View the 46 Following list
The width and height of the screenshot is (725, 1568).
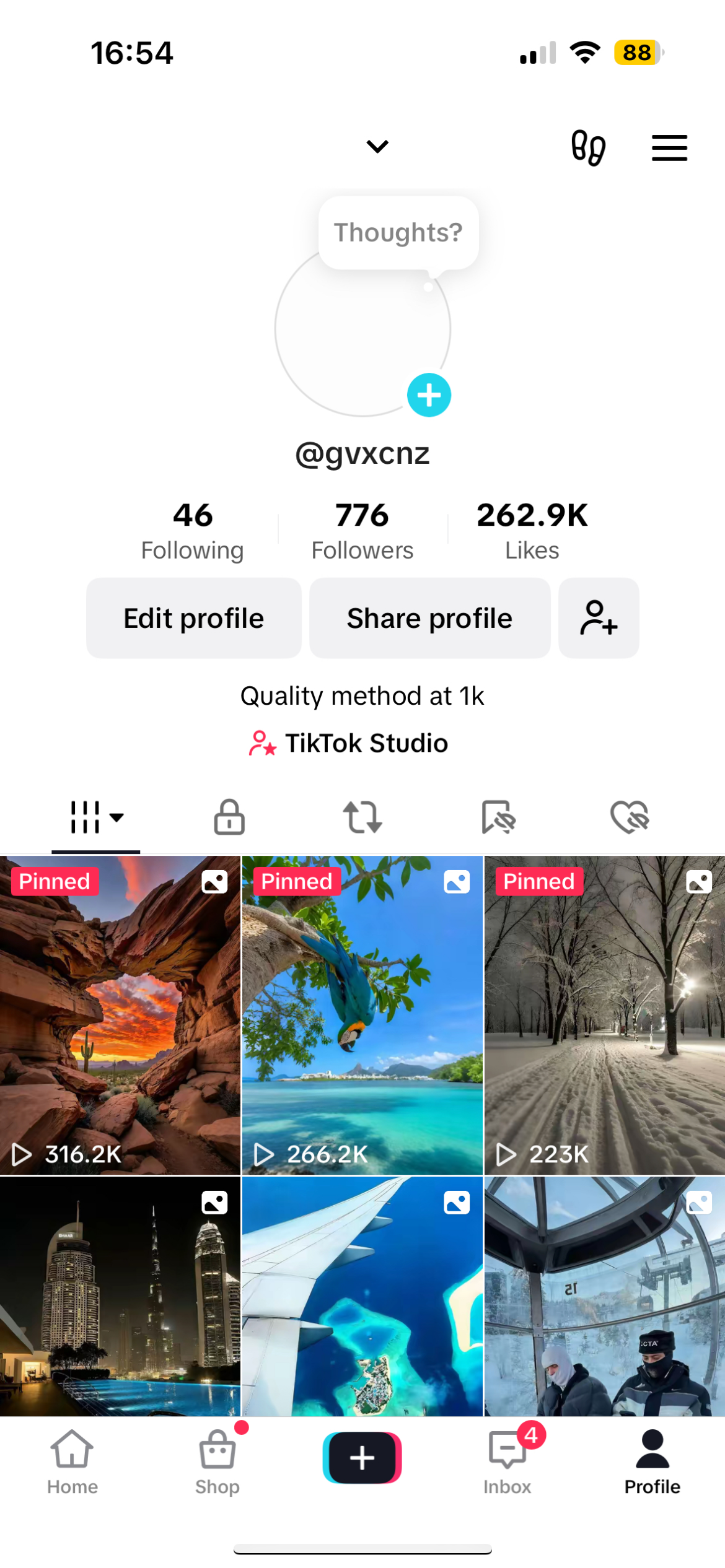pos(193,531)
